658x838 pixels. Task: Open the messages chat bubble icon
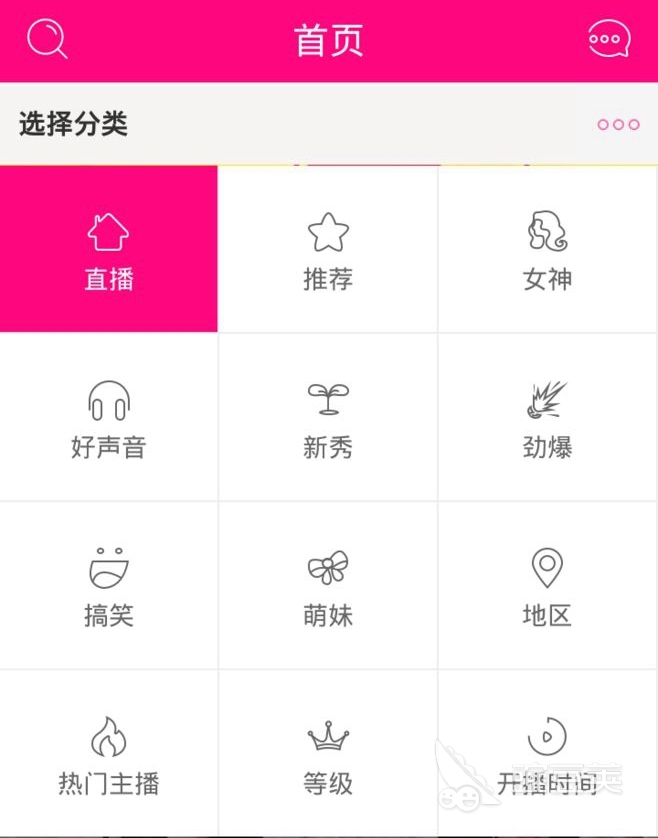[609, 40]
